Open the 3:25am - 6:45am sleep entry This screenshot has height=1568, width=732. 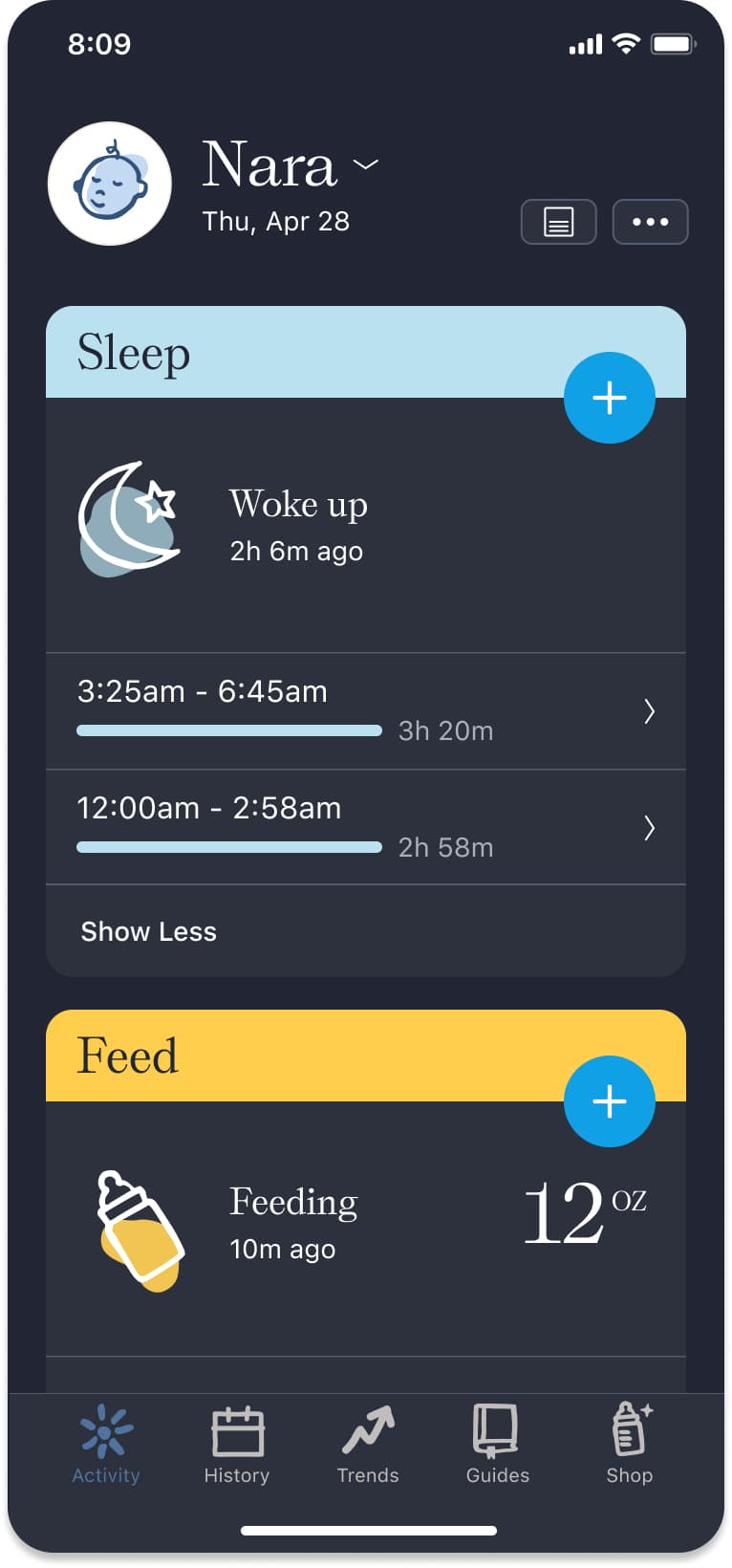pos(366,711)
